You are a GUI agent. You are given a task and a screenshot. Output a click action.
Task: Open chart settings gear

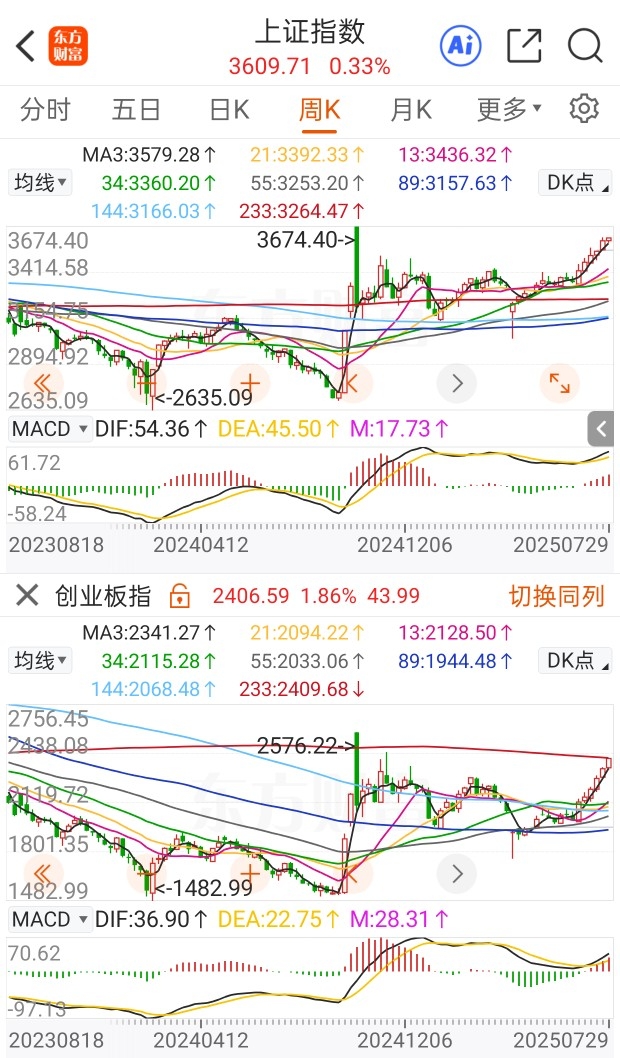[584, 109]
